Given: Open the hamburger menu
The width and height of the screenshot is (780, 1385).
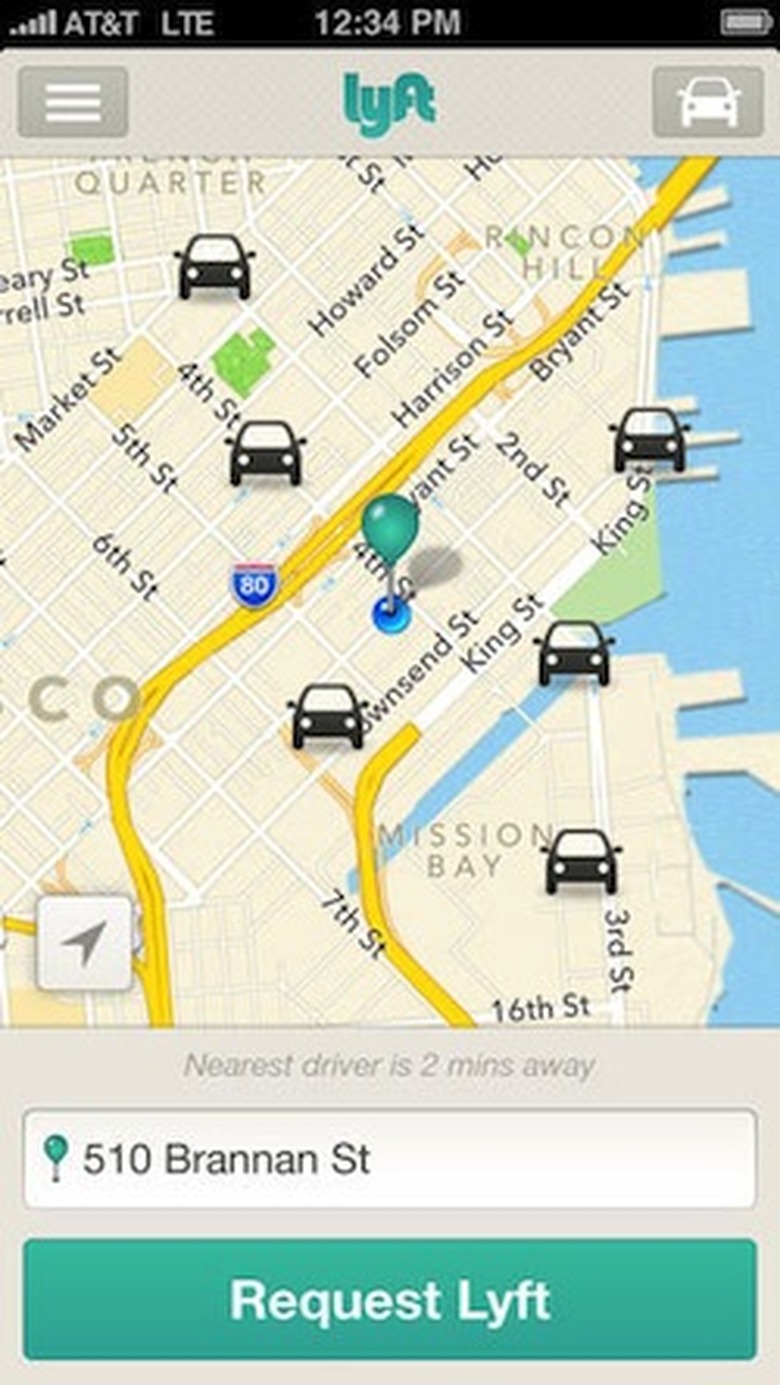Looking at the screenshot, I should point(73,102).
